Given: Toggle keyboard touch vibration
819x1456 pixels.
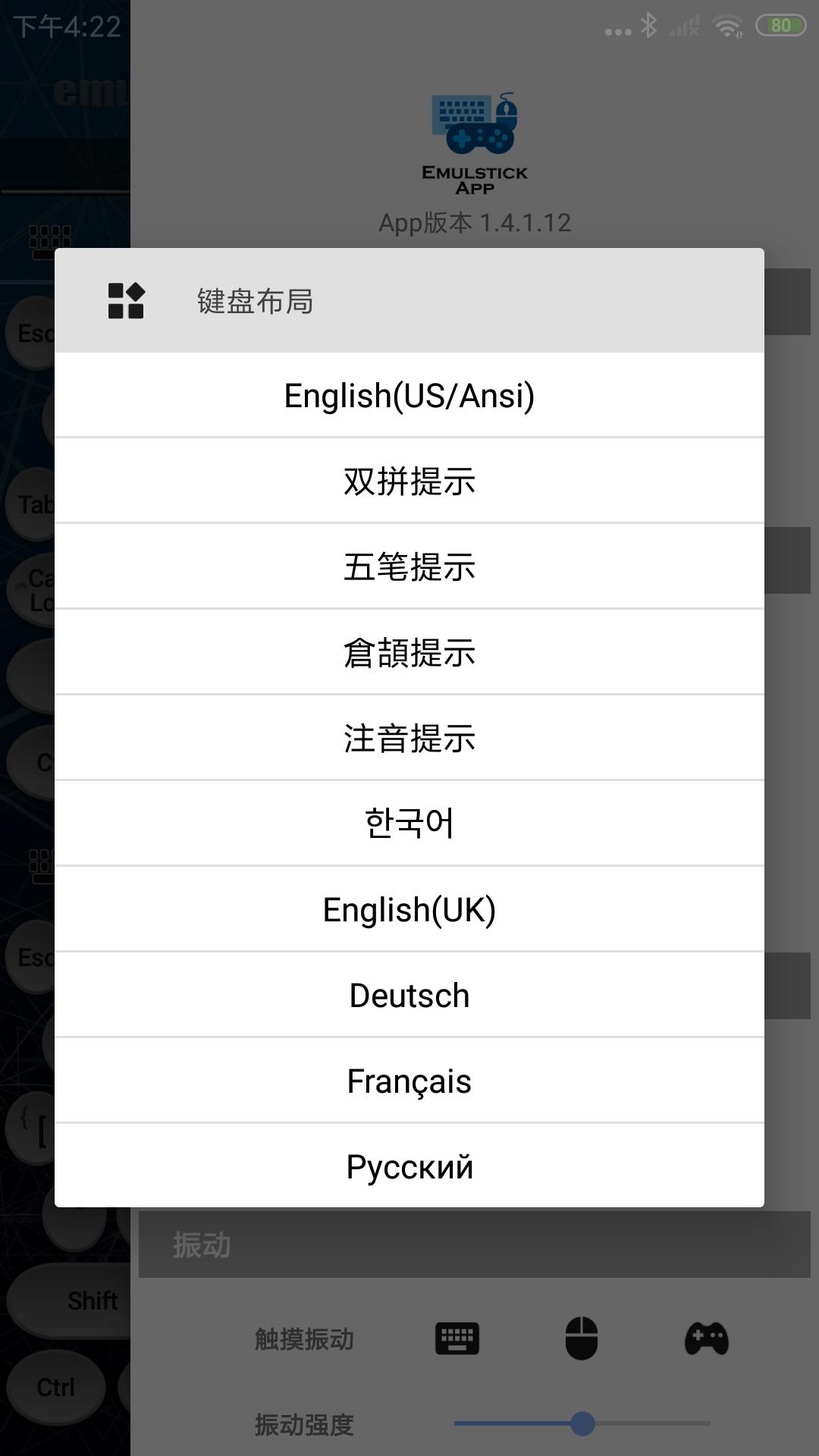Looking at the screenshot, I should [458, 1338].
